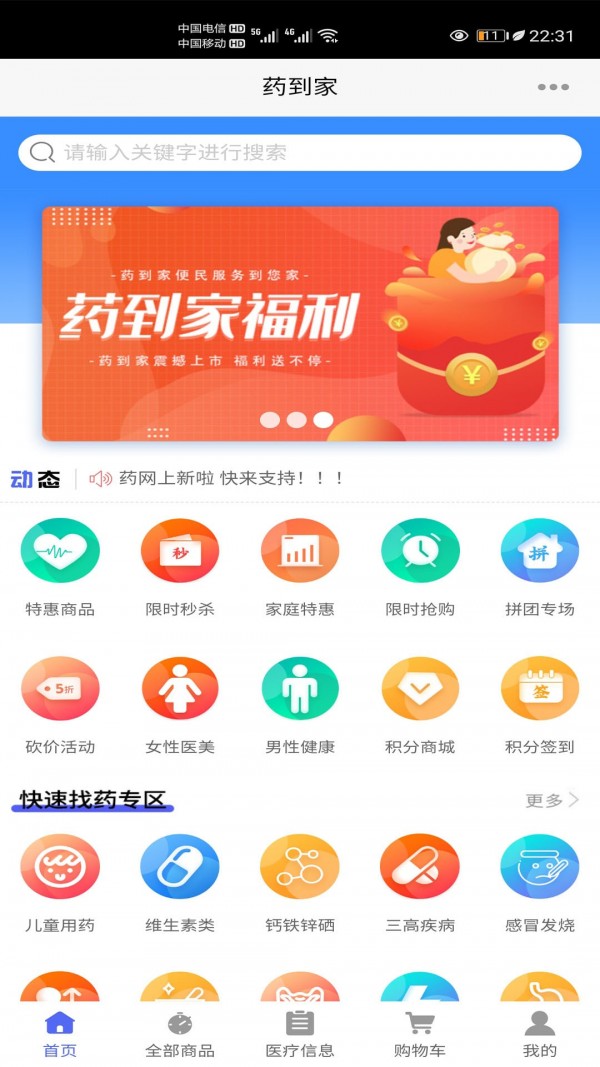Viewport: 600px width, 1067px height.
Task: Open the three-dot overflow menu
Action: pyautogui.click(x=553, y=87)
